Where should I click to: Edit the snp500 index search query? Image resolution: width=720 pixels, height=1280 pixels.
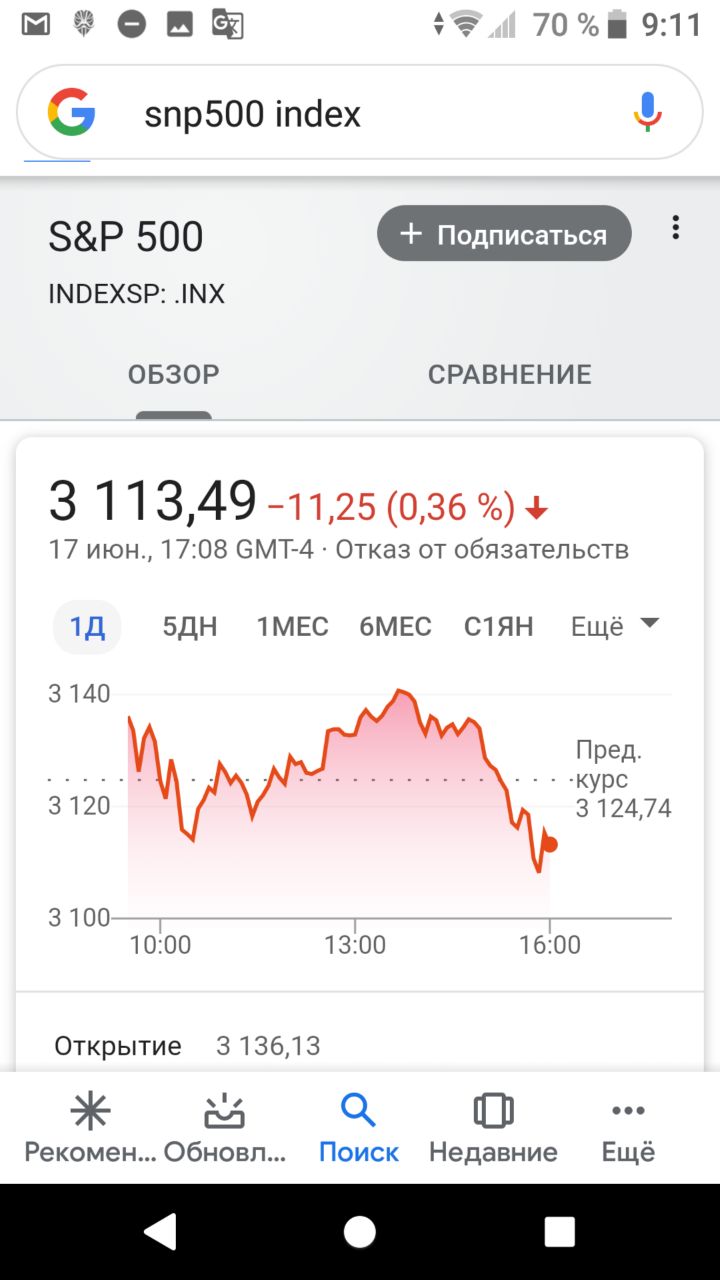coord(360,114)
